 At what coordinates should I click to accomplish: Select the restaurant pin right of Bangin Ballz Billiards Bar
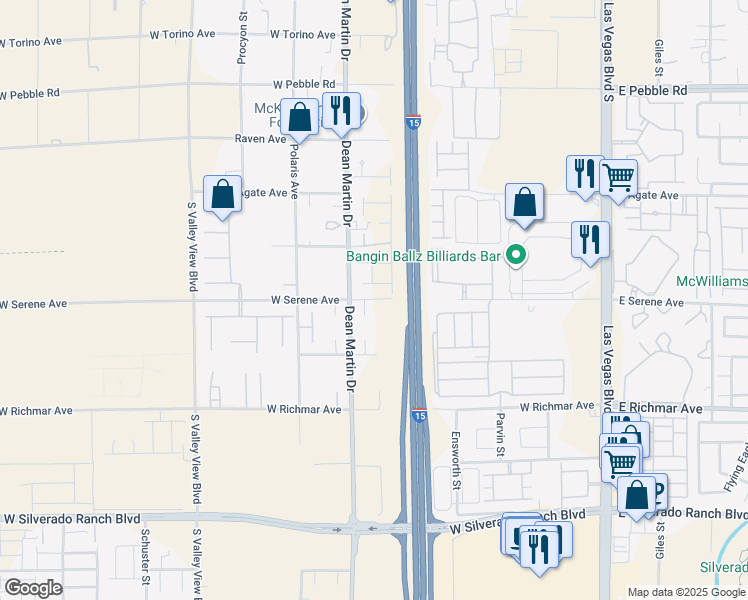pos(591,244)
